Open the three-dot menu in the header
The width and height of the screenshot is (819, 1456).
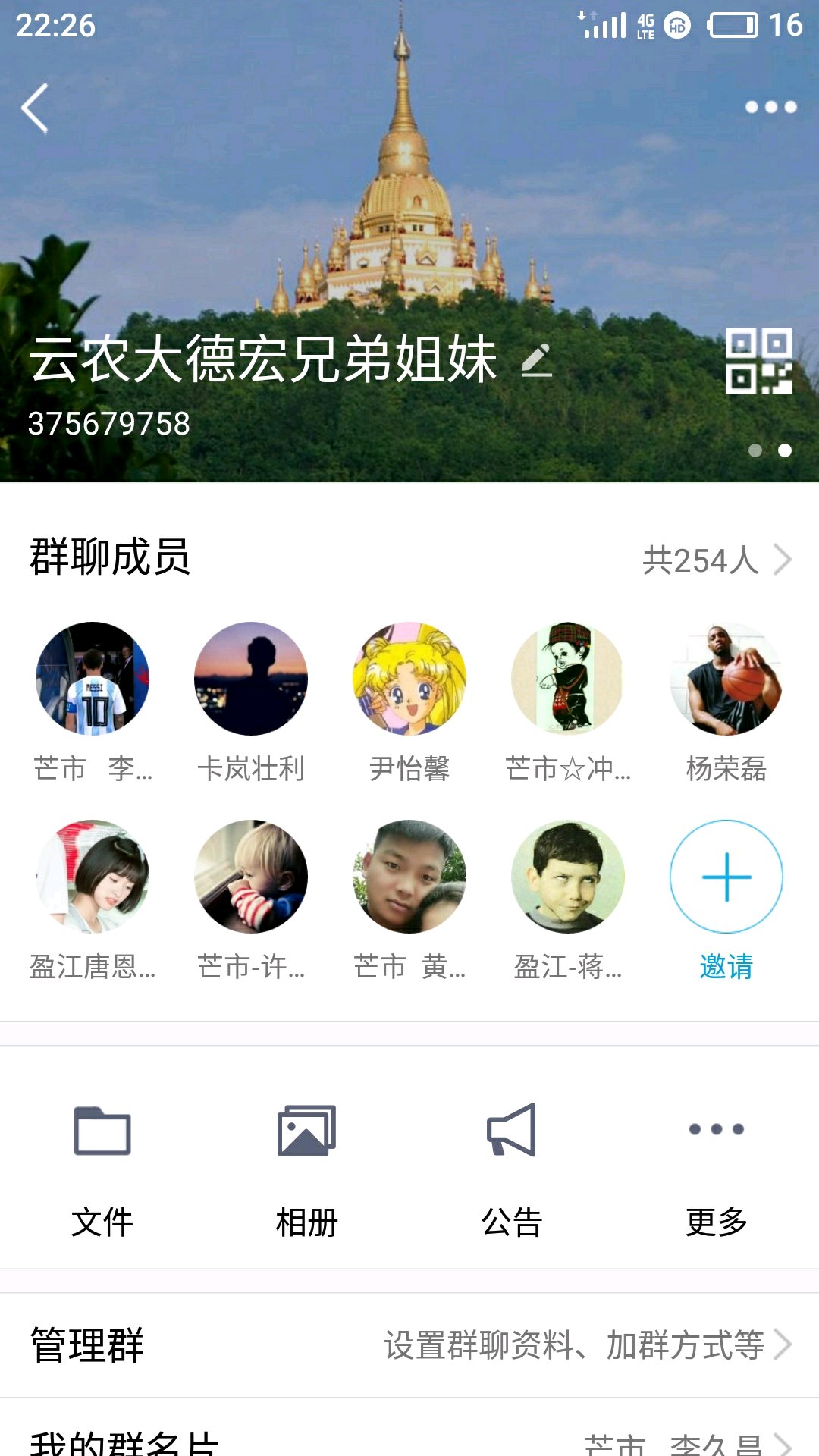point(770,107)
